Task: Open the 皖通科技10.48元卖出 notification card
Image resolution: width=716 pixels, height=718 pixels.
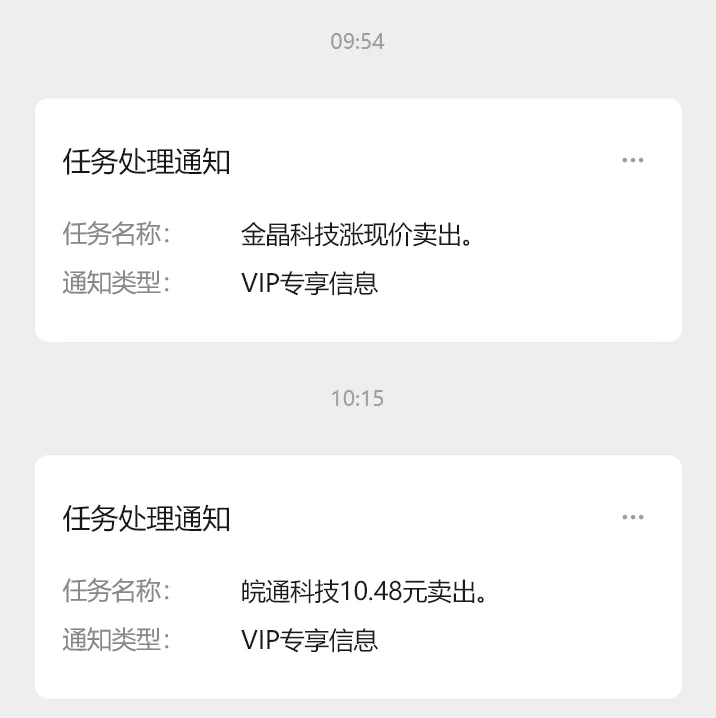Action: pyautogui.click(x=357, y=592)
